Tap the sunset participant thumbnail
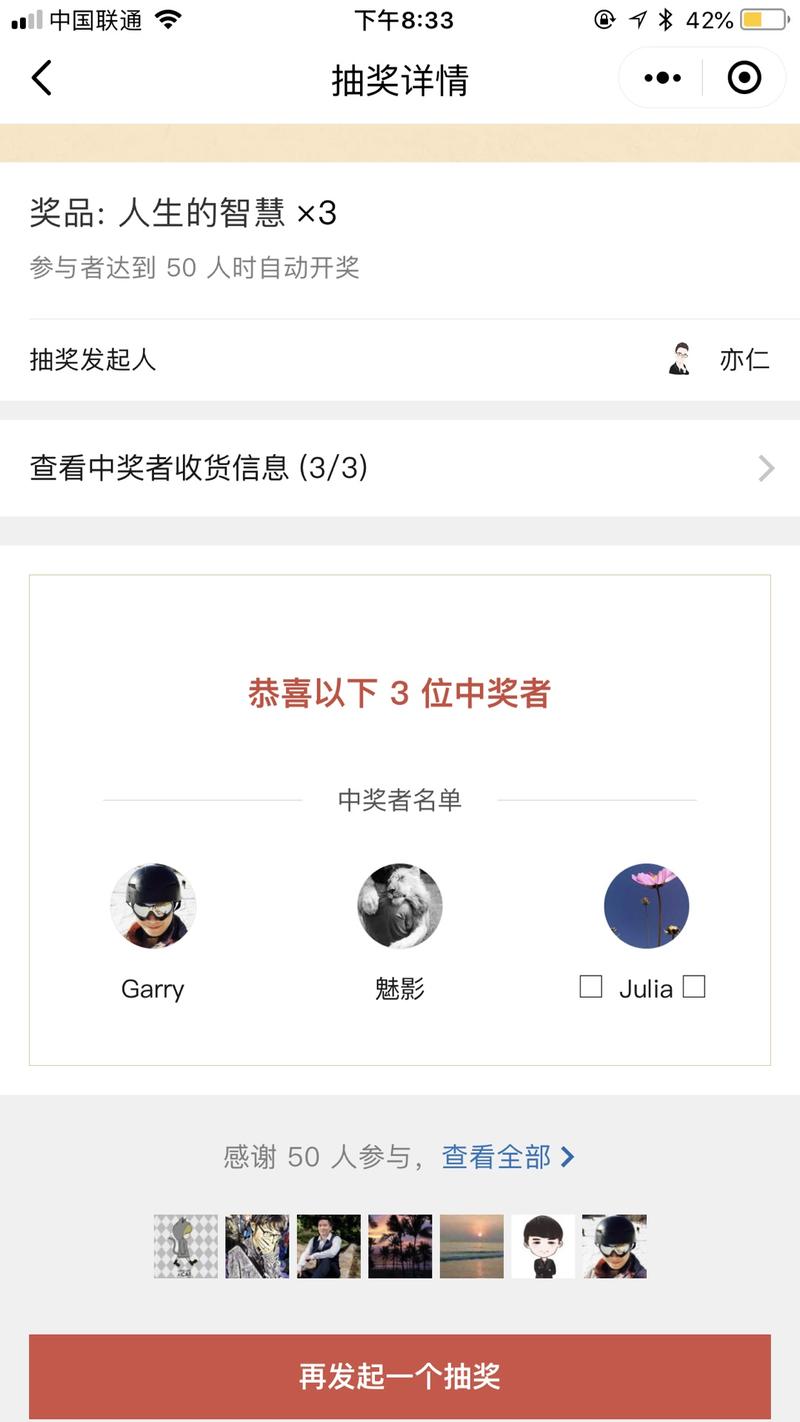 coord(472,1246)
